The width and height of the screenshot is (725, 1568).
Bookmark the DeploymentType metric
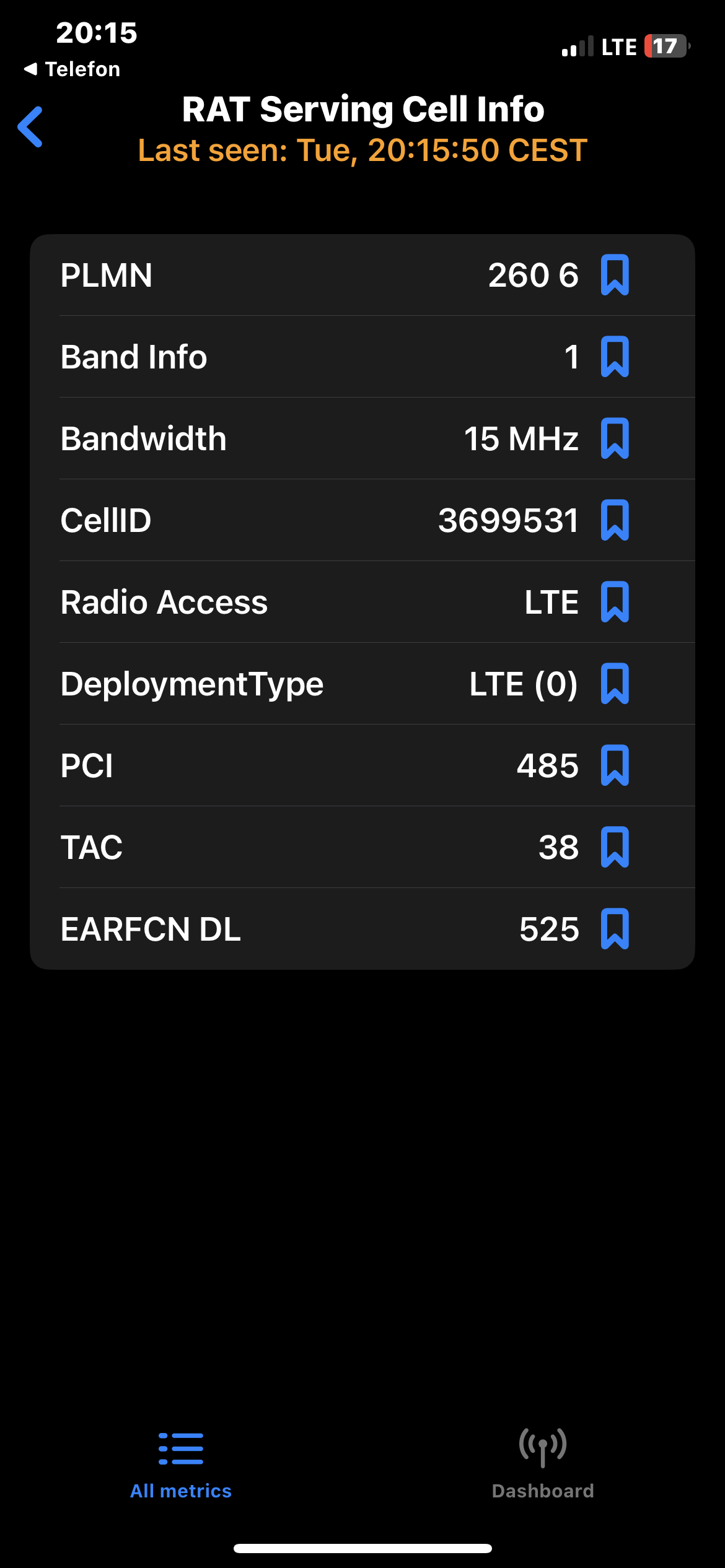[615, 684]
